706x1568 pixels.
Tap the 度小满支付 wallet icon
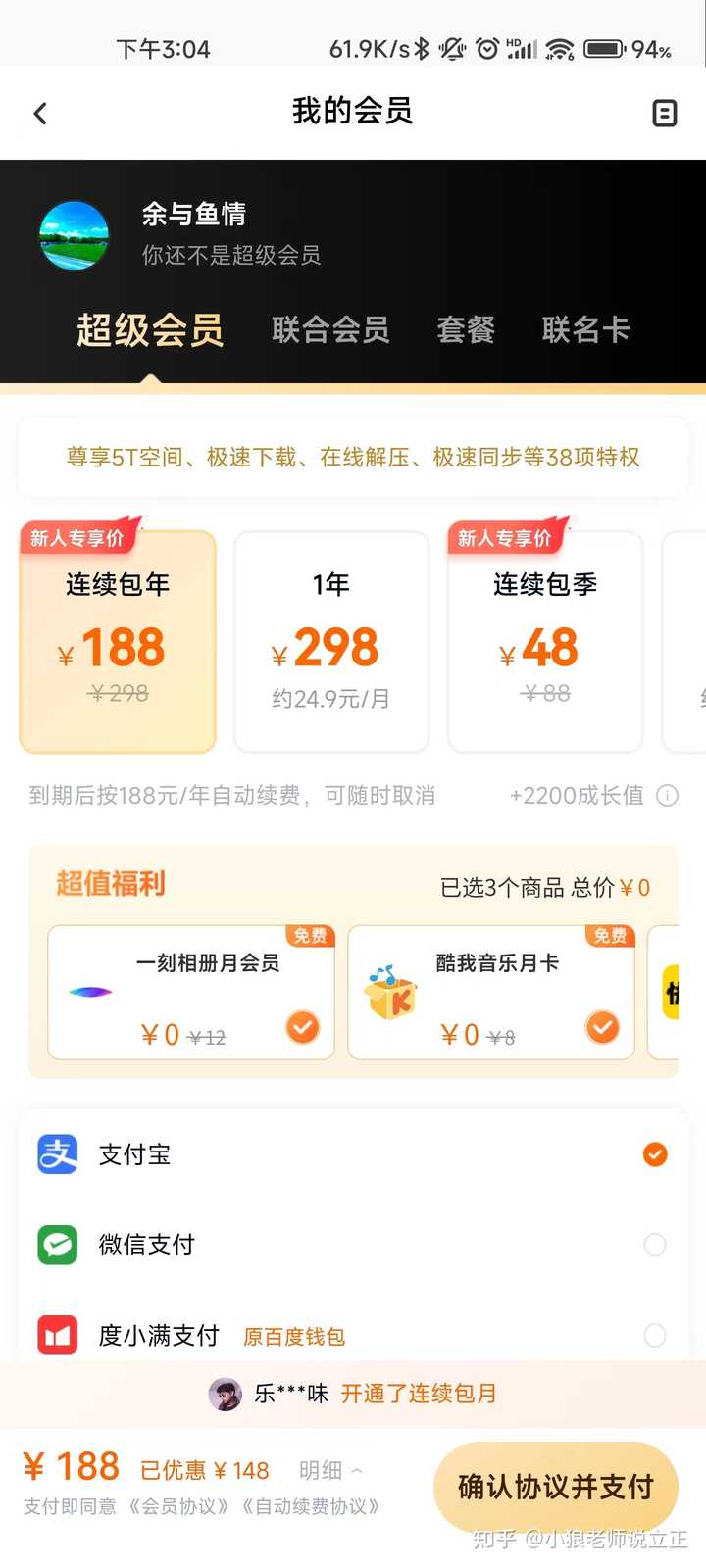coord(57,1335)
